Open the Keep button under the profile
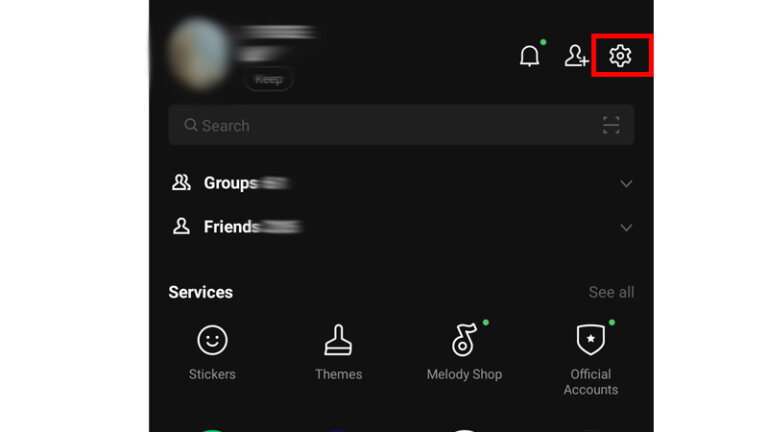Image resolution: width=768 pixels, height=432 pixels. (269, 80)
